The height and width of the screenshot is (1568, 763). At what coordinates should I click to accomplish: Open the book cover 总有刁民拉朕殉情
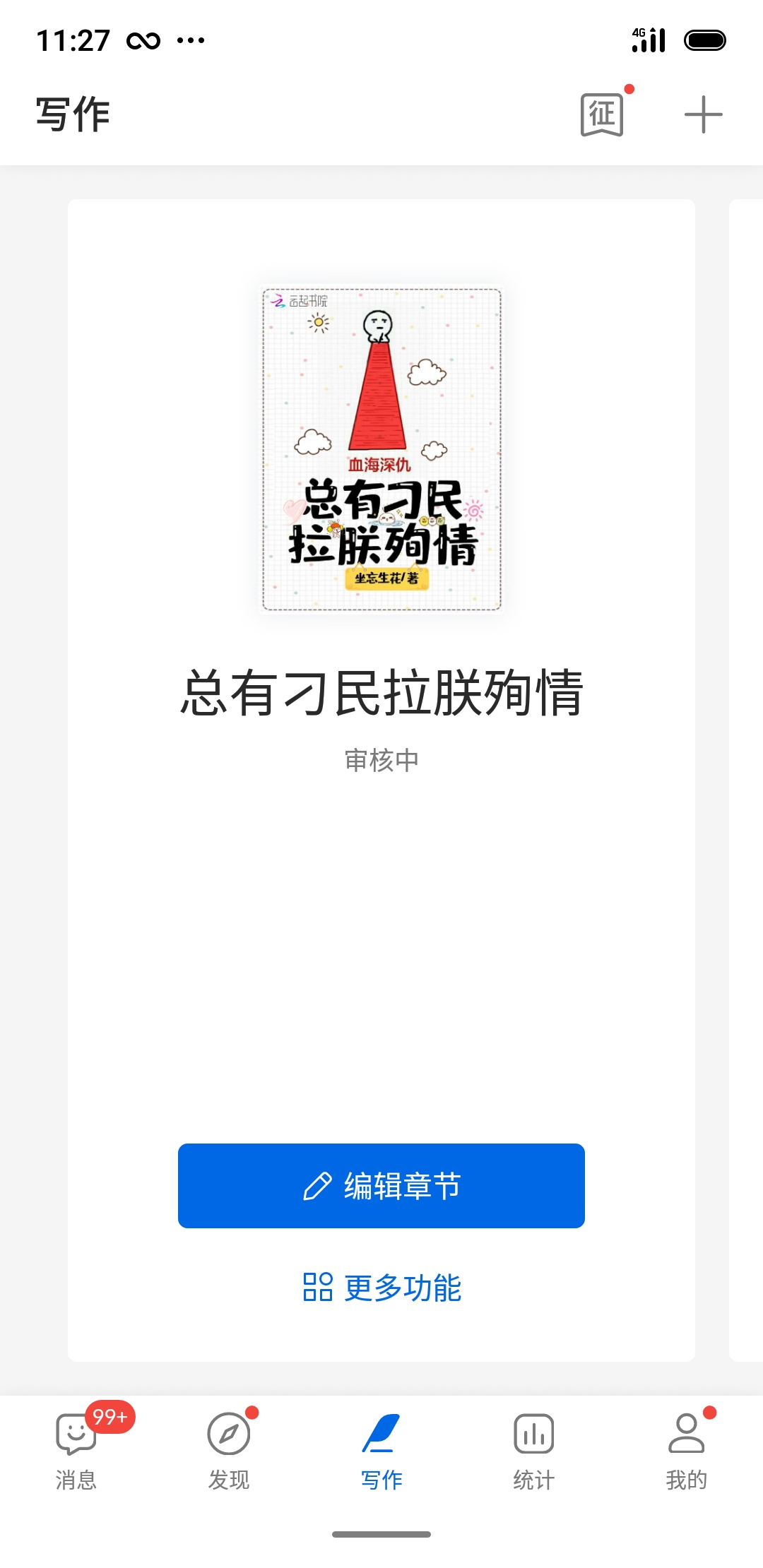(x=381, y=449)
